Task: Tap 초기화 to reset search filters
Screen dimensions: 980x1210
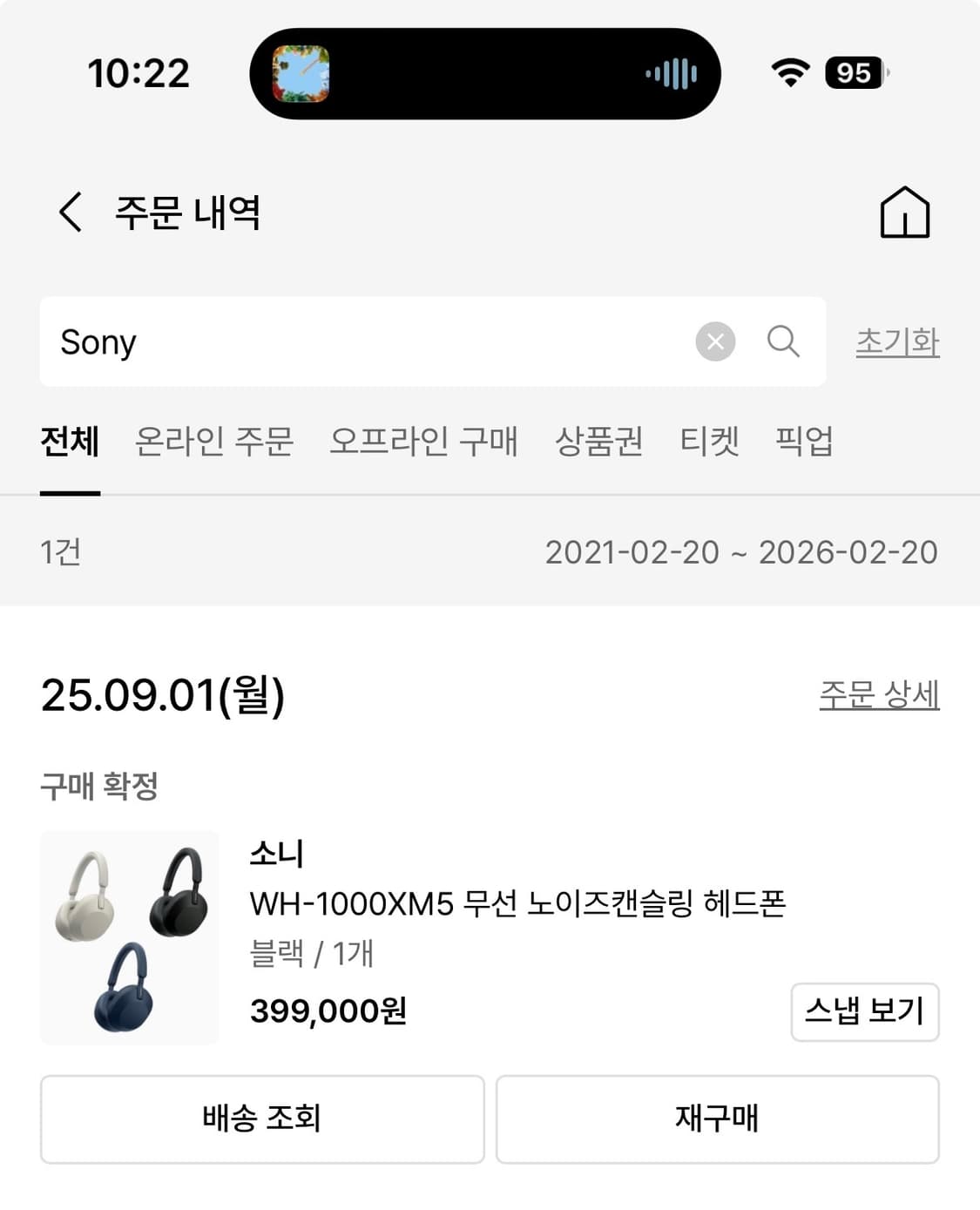Action: coord(897,341)
